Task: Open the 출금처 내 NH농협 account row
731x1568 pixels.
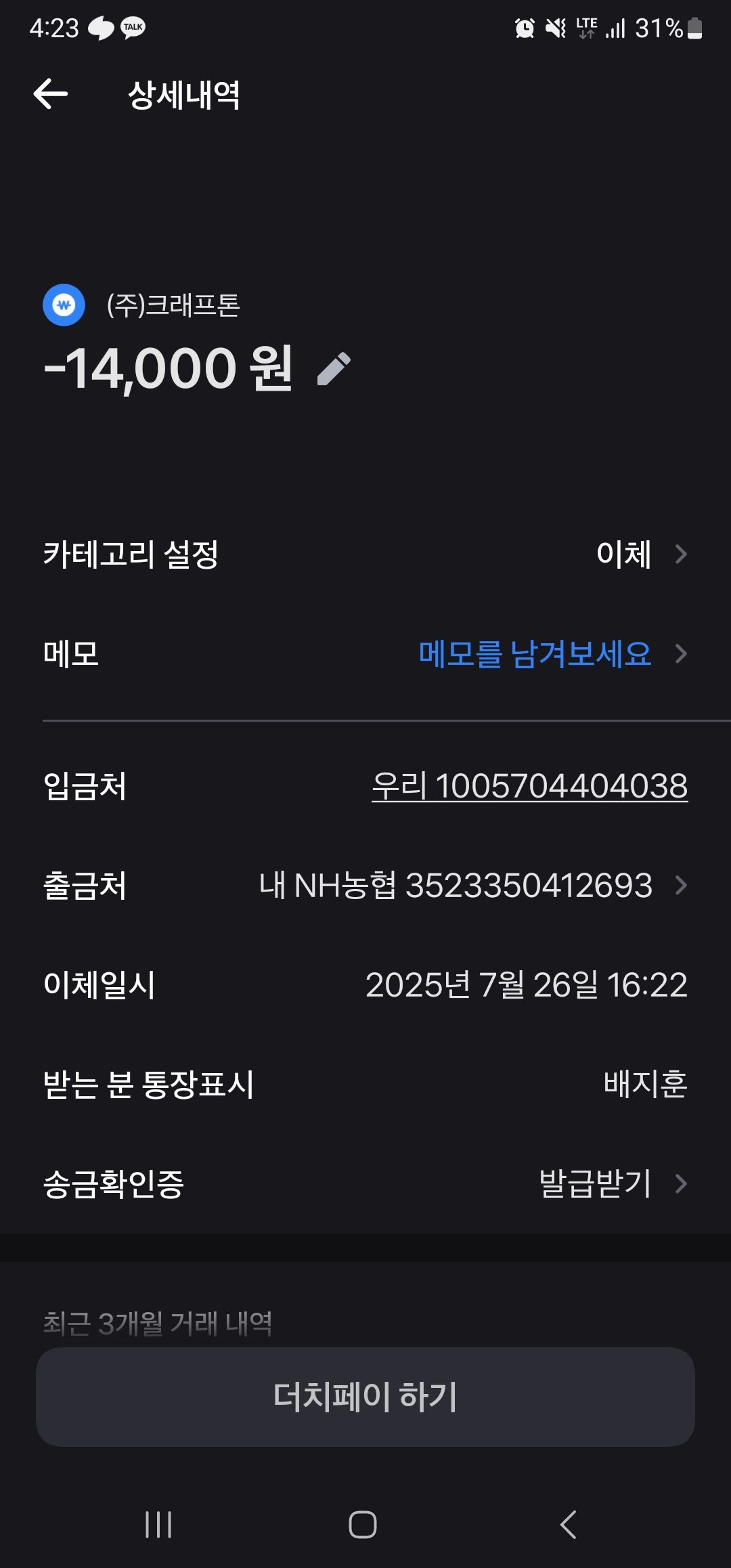Action: [474, 886]
